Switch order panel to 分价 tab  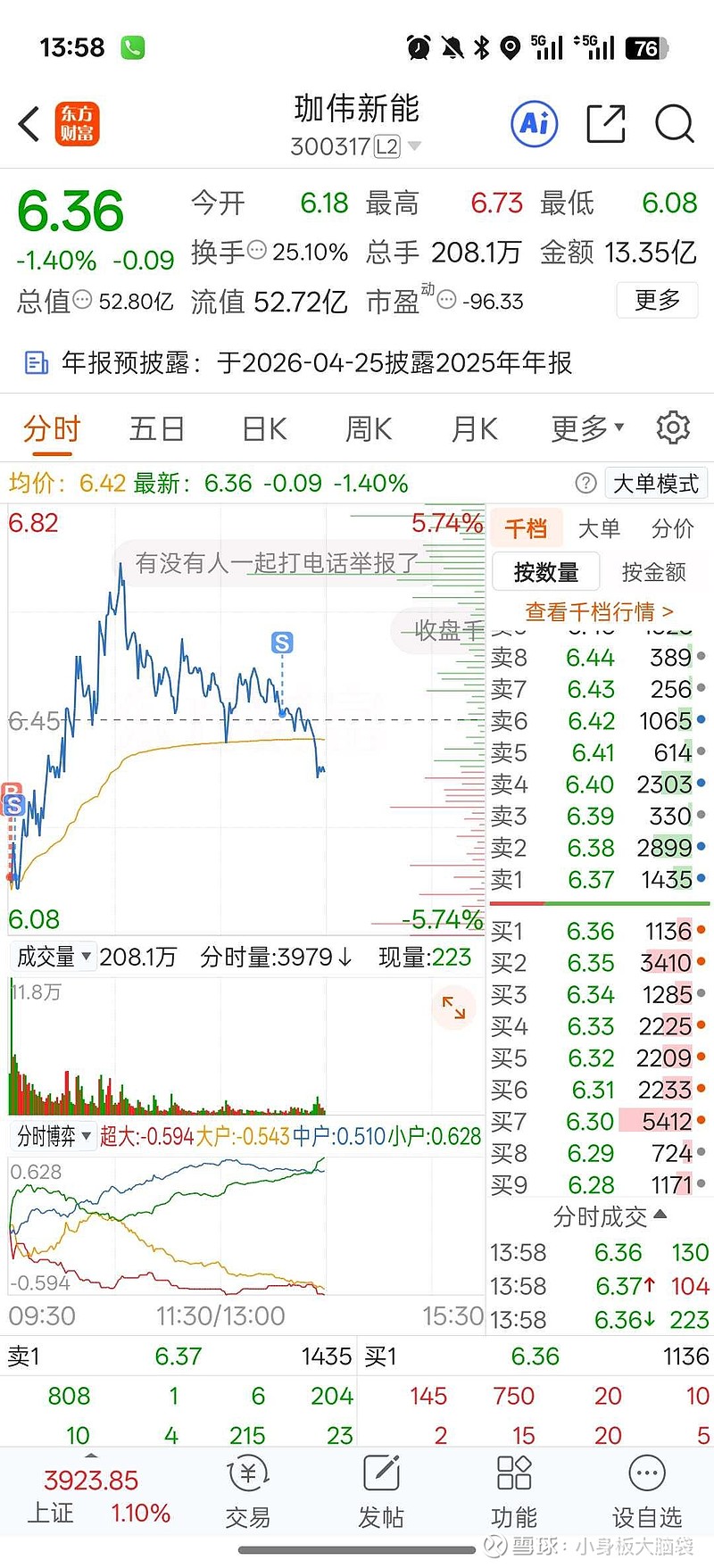click(672, 529)
